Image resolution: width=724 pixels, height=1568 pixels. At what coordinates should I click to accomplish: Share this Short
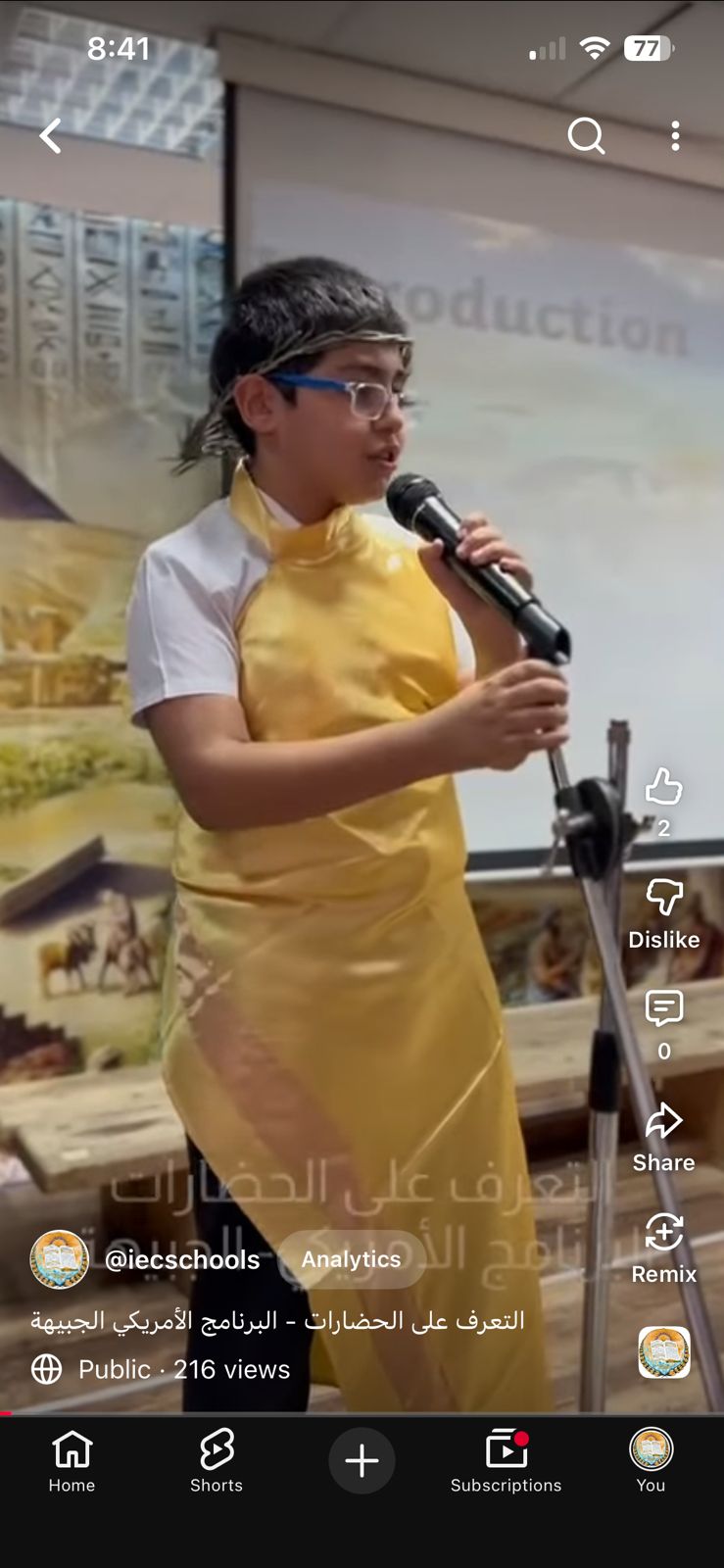point(663,1122)
